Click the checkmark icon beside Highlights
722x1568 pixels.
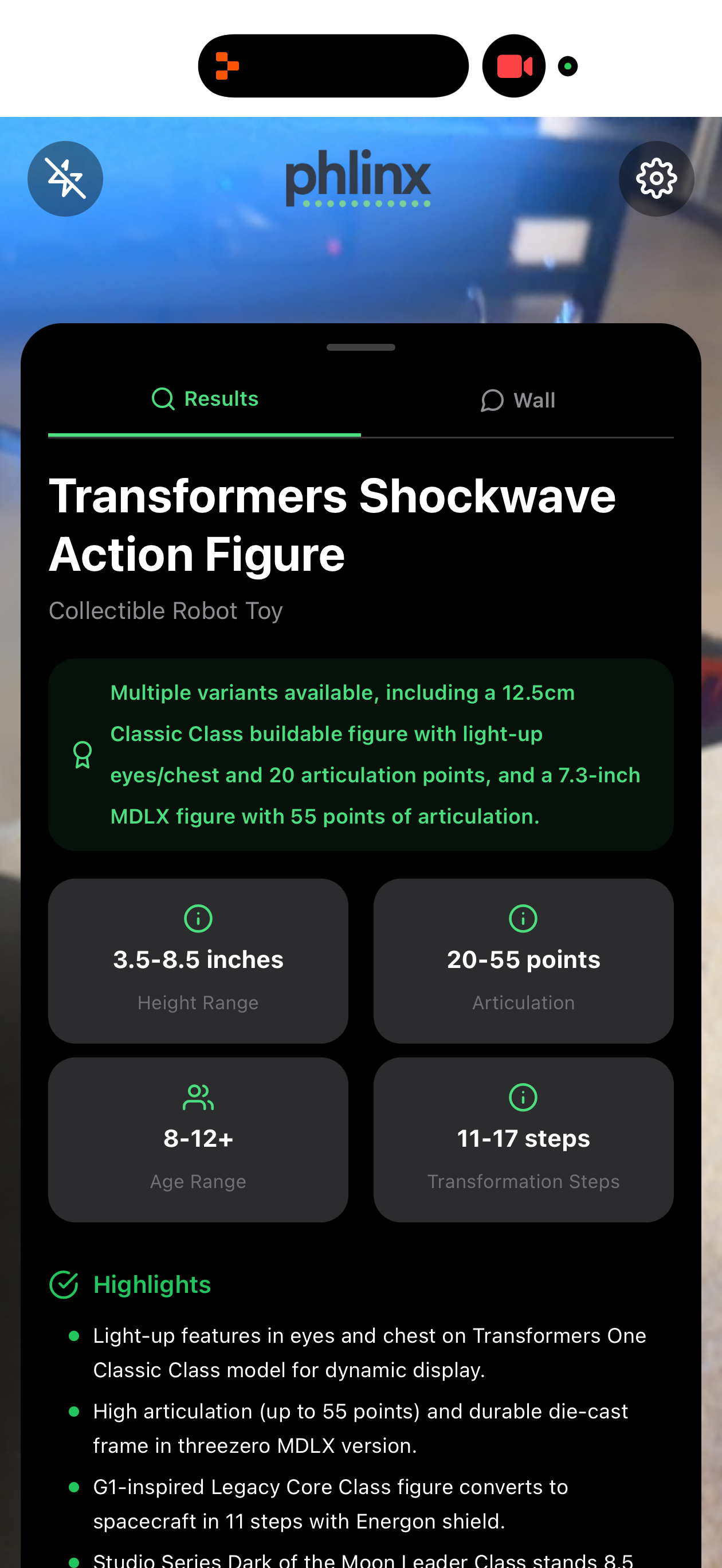click(x=64, y=1284)
